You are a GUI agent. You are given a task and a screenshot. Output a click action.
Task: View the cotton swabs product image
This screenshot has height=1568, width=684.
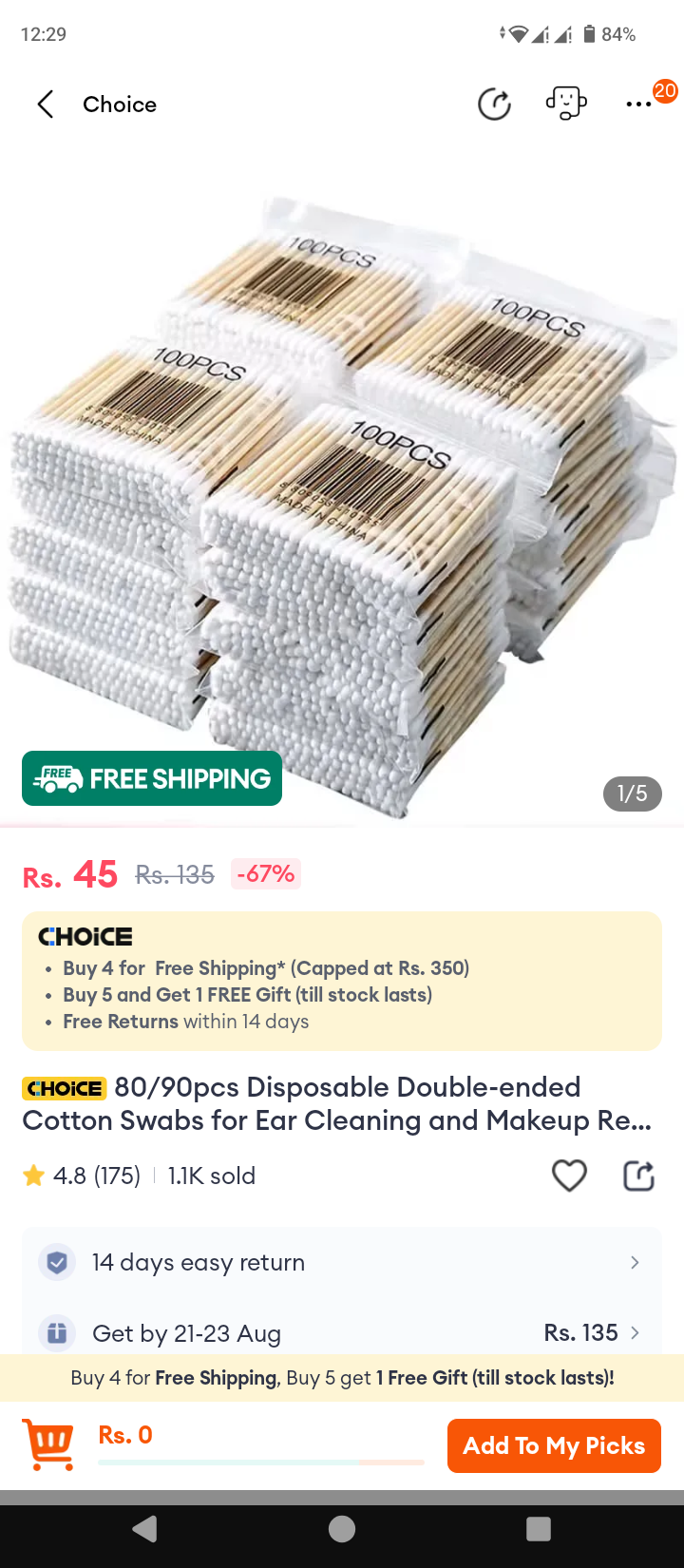[x=342, y=494]
